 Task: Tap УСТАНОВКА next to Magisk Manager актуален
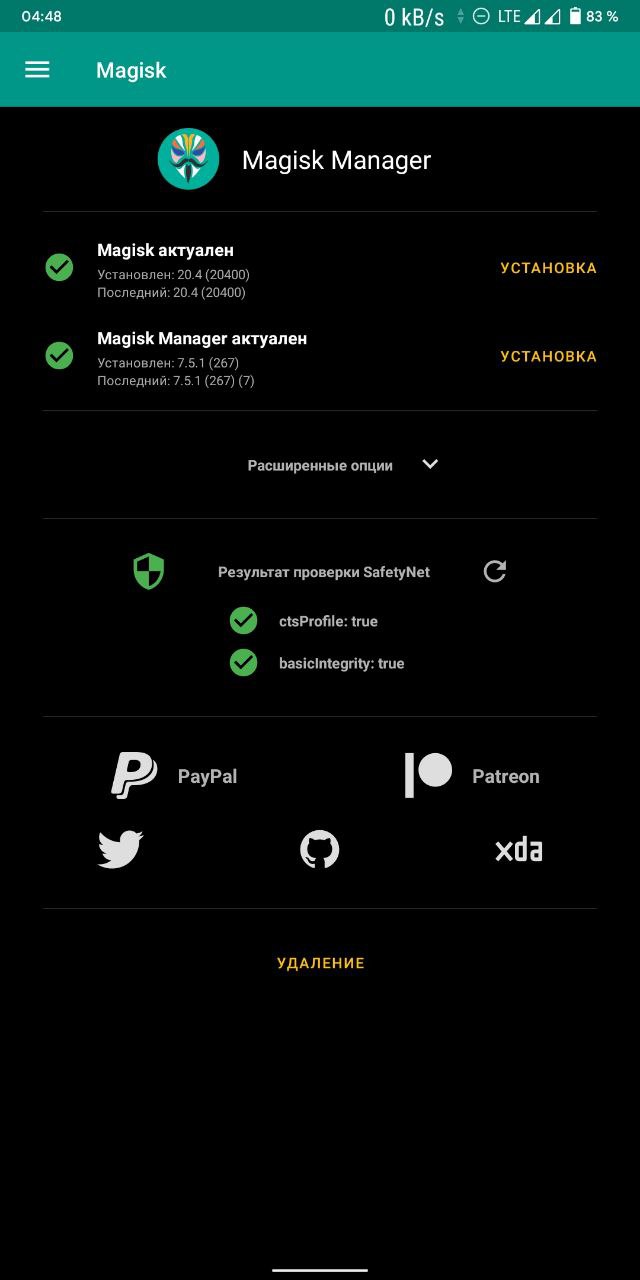point(548,356)
